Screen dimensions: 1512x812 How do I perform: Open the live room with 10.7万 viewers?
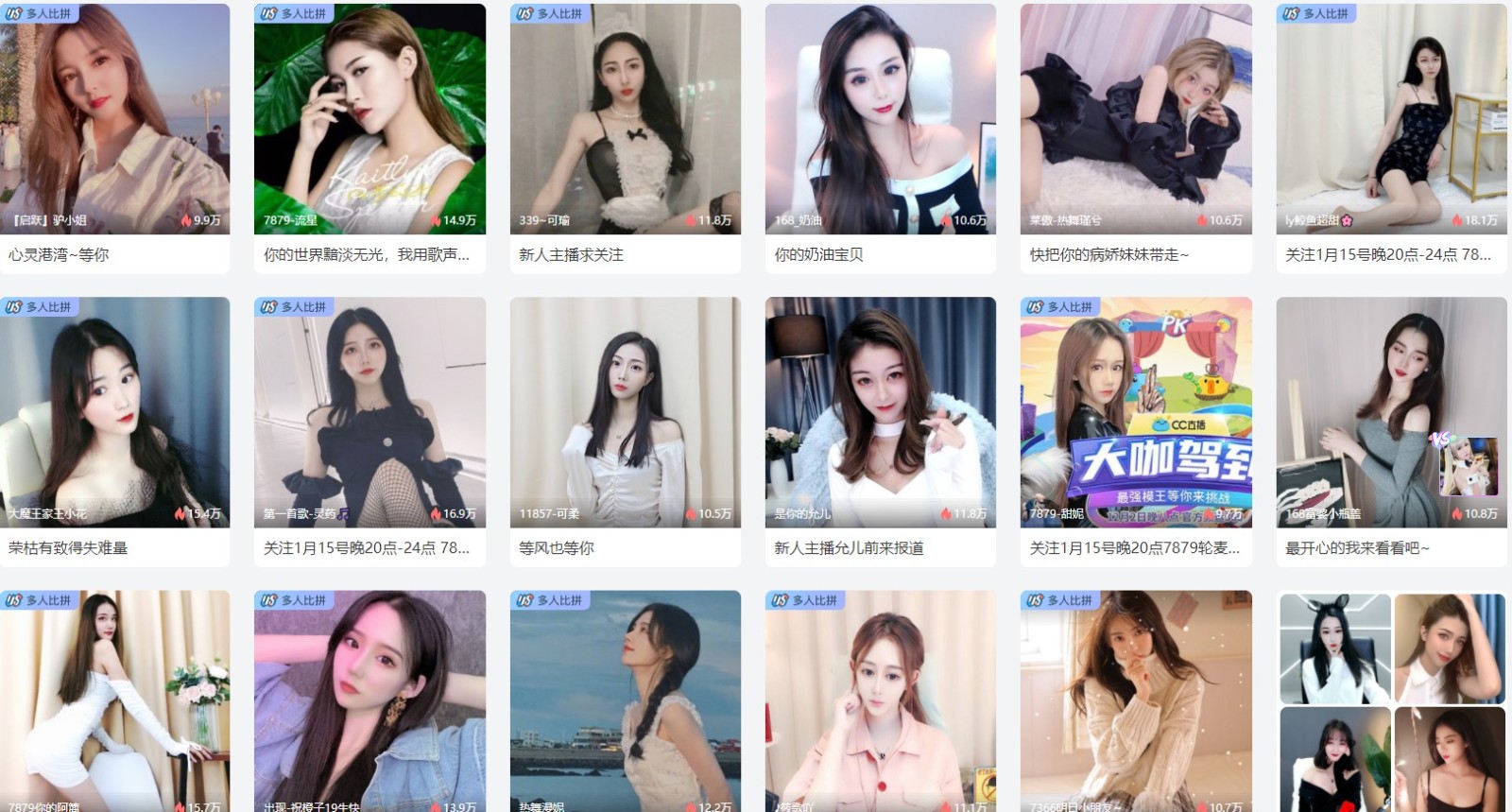click(x=1136, y=700)
